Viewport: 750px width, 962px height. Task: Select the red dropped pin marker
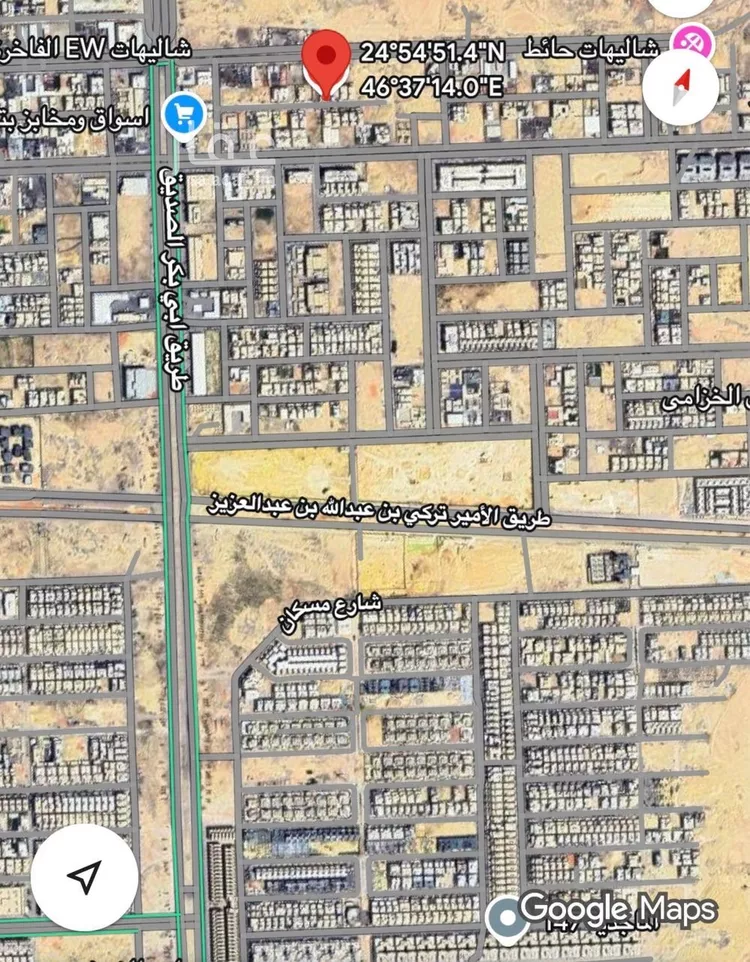click(x=325, y=60)
